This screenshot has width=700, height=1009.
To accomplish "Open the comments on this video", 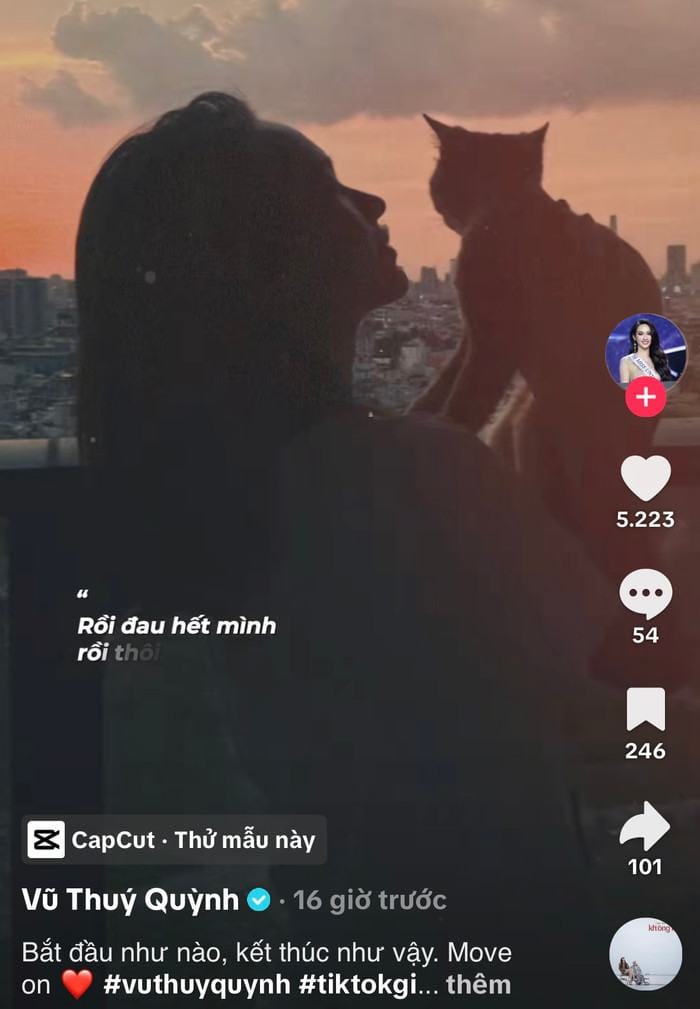I will coord(645,594).
